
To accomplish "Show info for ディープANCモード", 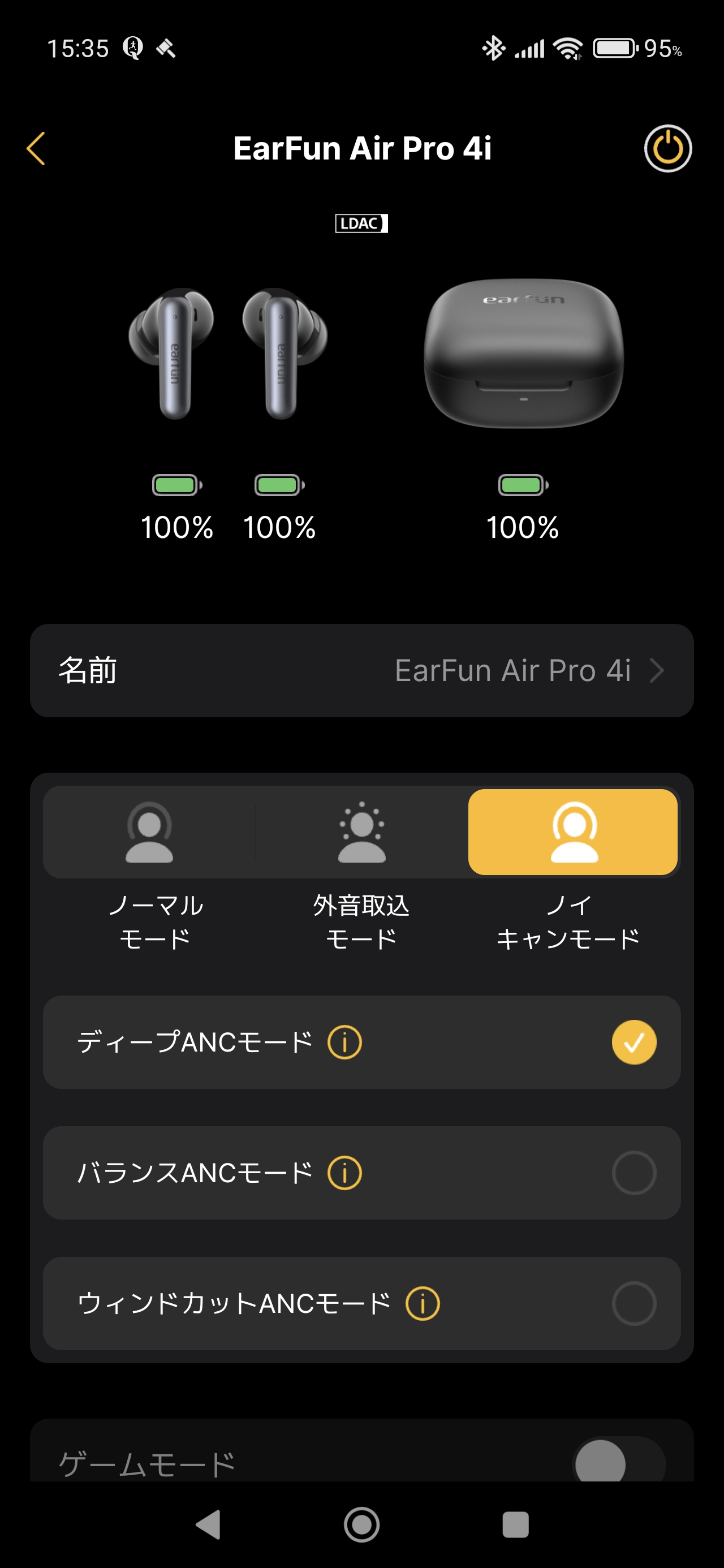I will 344,1042.
